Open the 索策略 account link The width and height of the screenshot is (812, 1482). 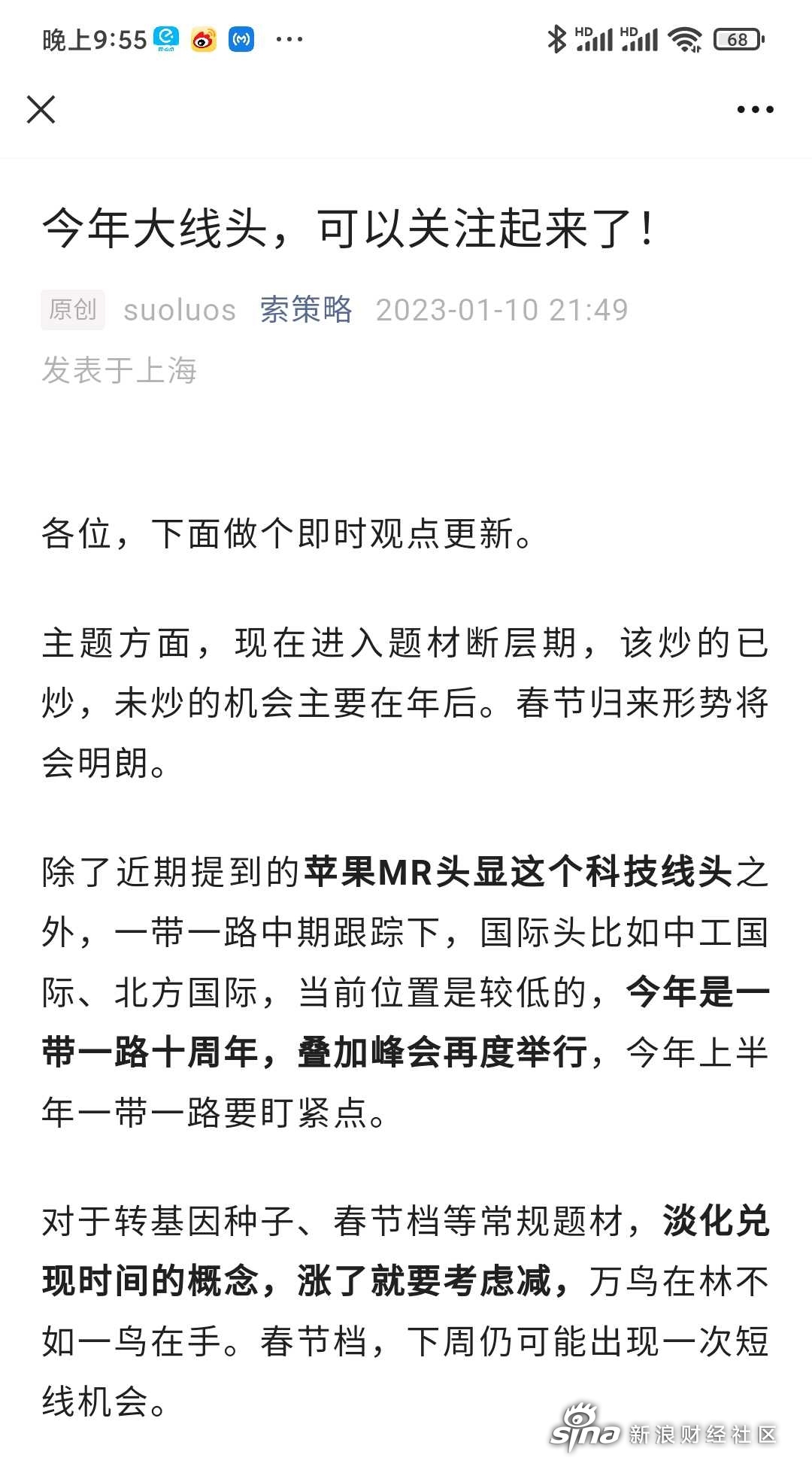click(306, 309)
